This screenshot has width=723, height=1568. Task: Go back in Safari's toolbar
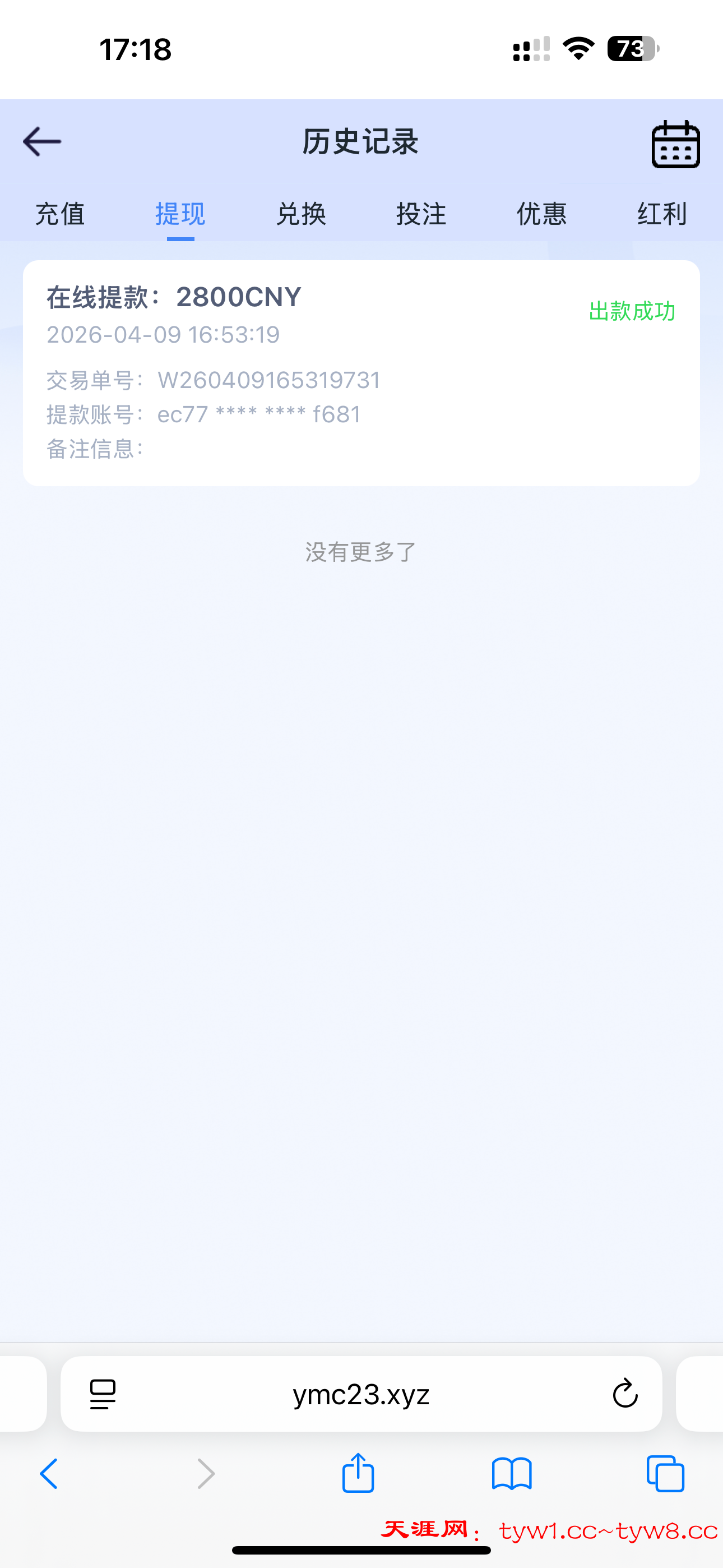[49, 1474]
